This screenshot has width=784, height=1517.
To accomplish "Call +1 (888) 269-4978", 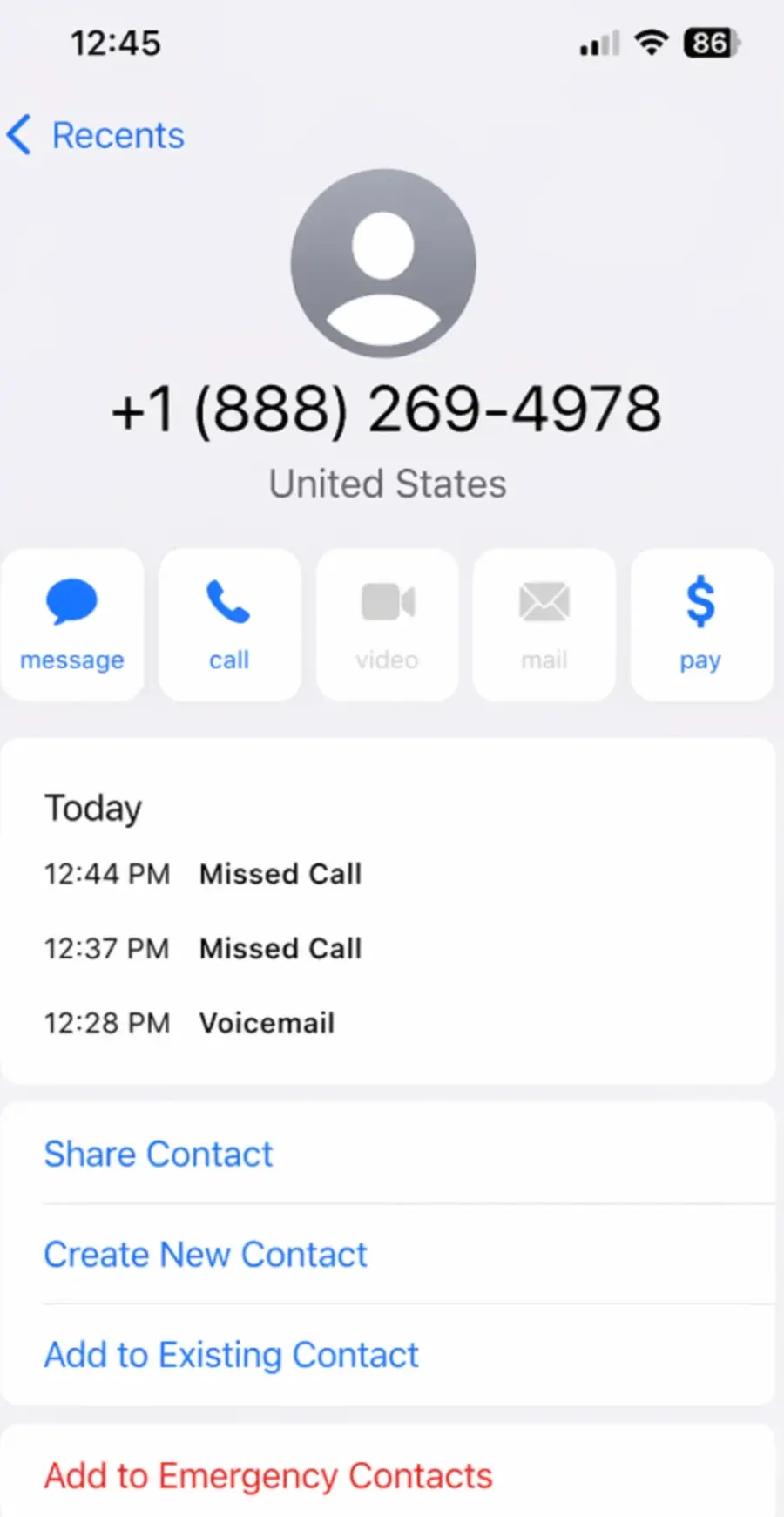I will point(229,624).
